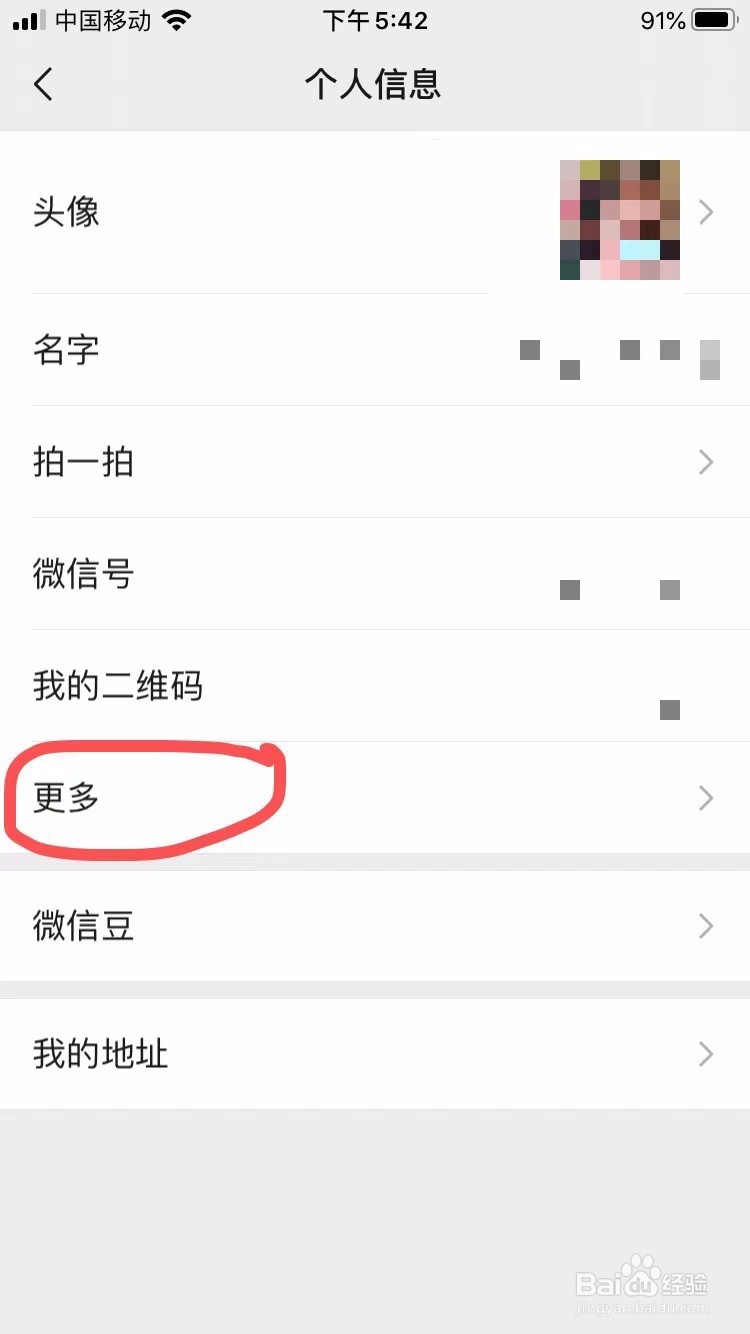The height and width of the screenshot is (1334, 750).
Task: Click the back arrow to return
Action: (42, 85)
